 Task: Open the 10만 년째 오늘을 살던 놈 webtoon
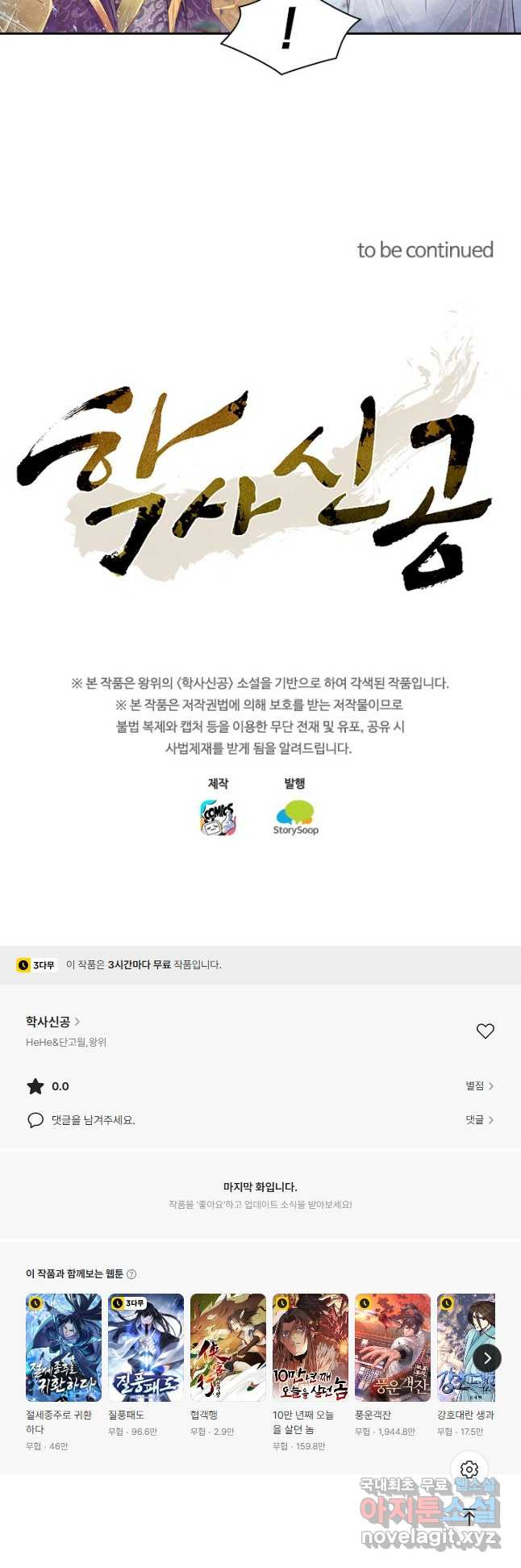click(311, 1348)
